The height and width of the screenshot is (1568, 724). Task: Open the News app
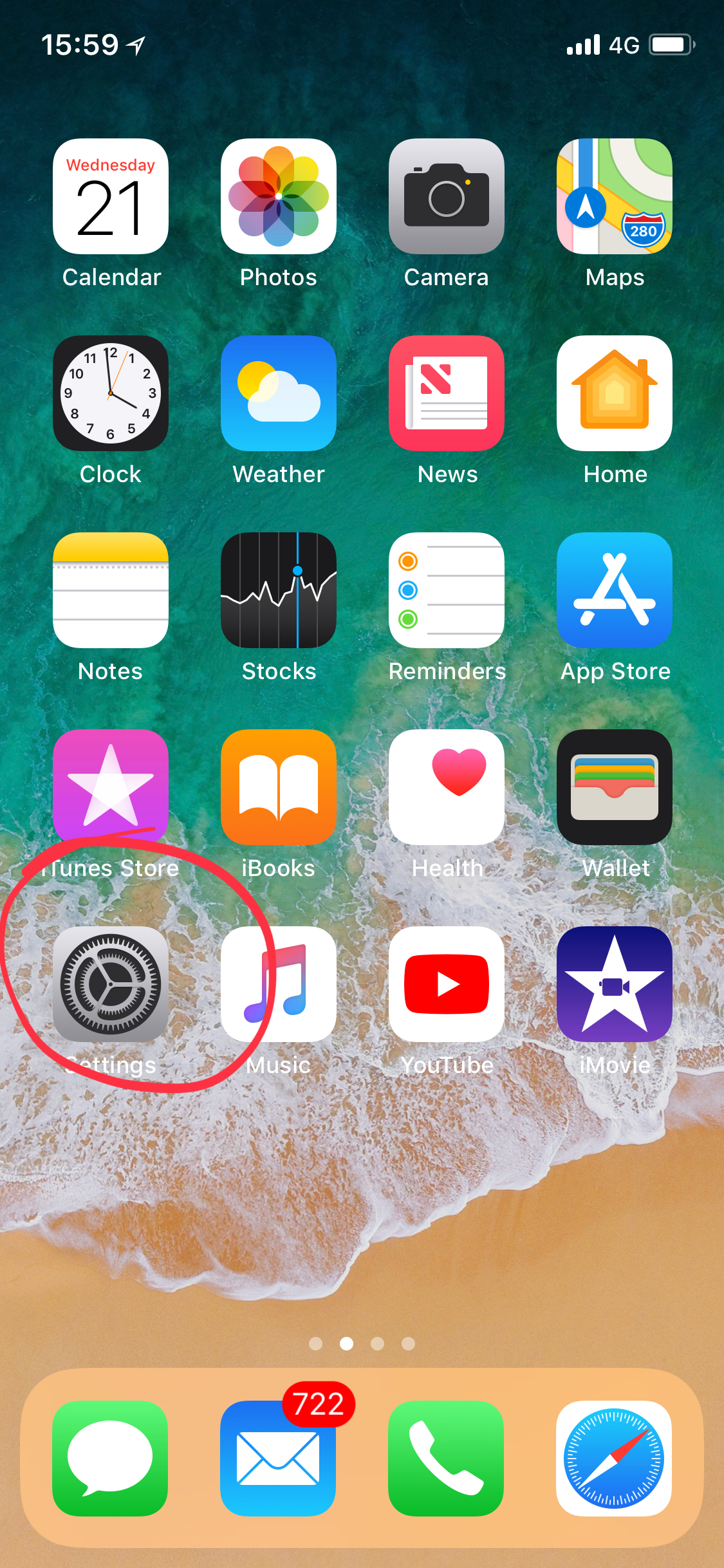coord(446,393)
